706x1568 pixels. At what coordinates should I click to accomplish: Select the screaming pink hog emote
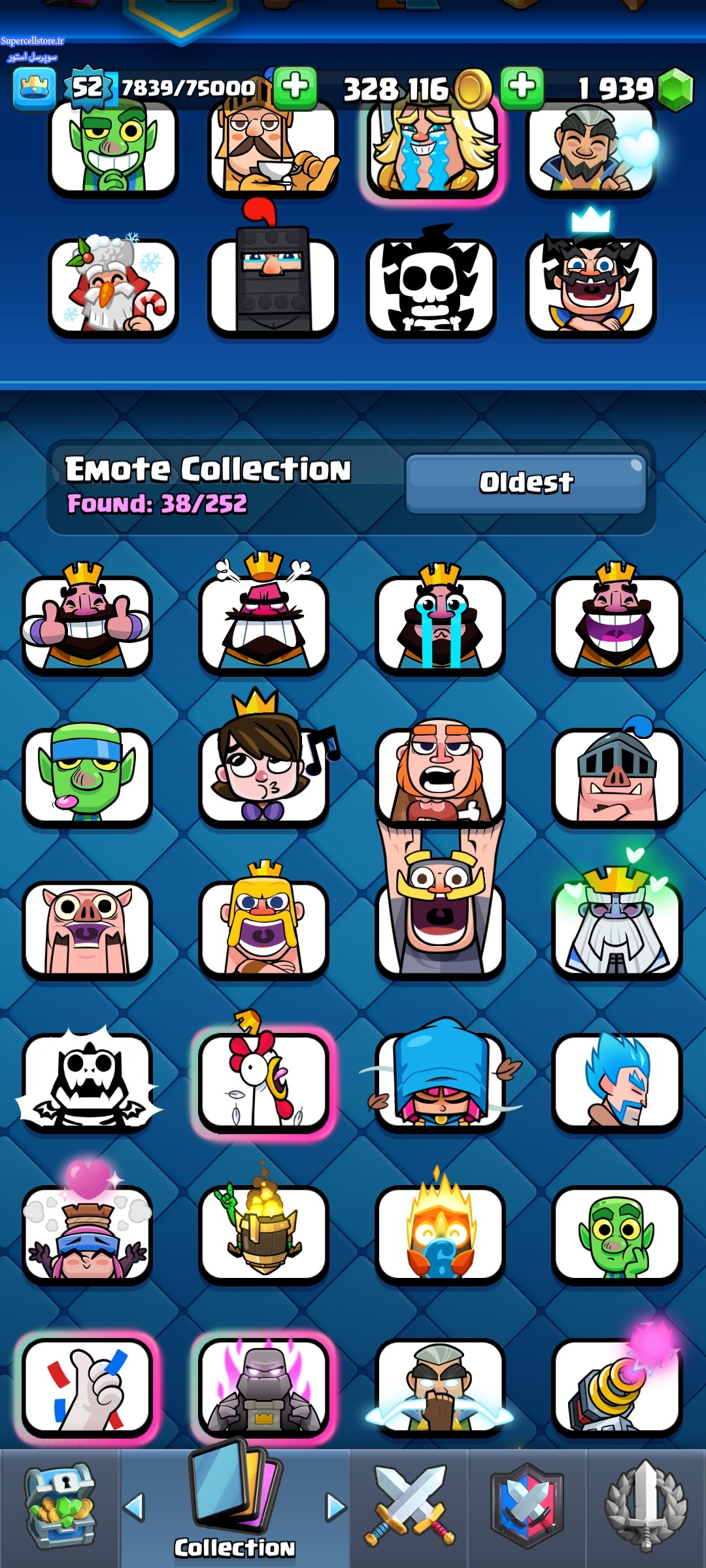click(87, 928)
